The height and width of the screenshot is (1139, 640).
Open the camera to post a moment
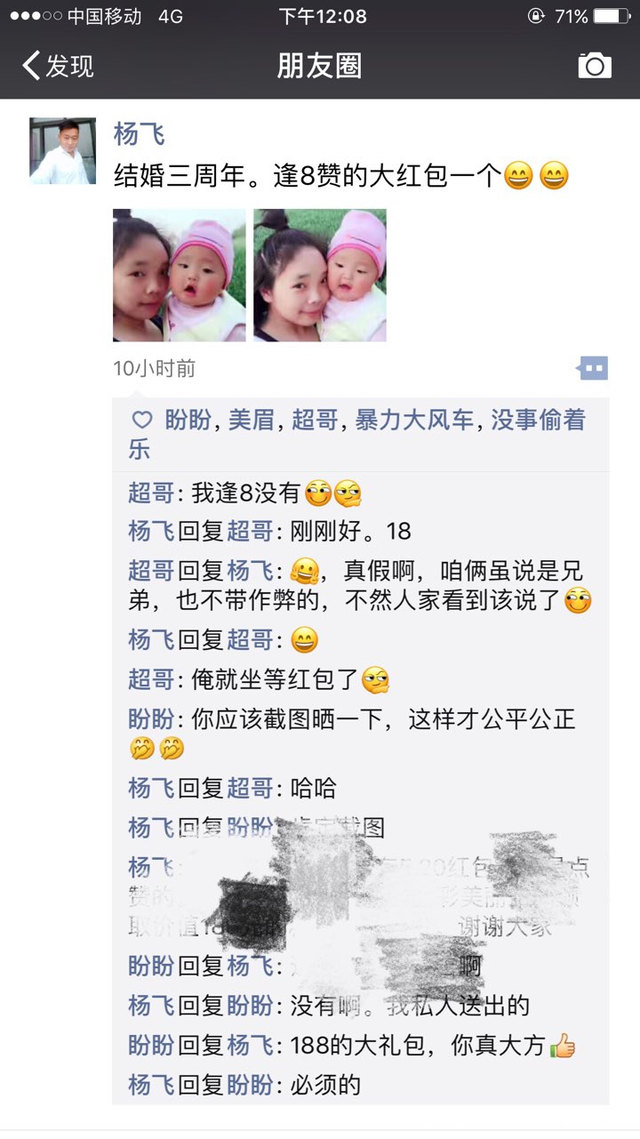tap(594, 66)
